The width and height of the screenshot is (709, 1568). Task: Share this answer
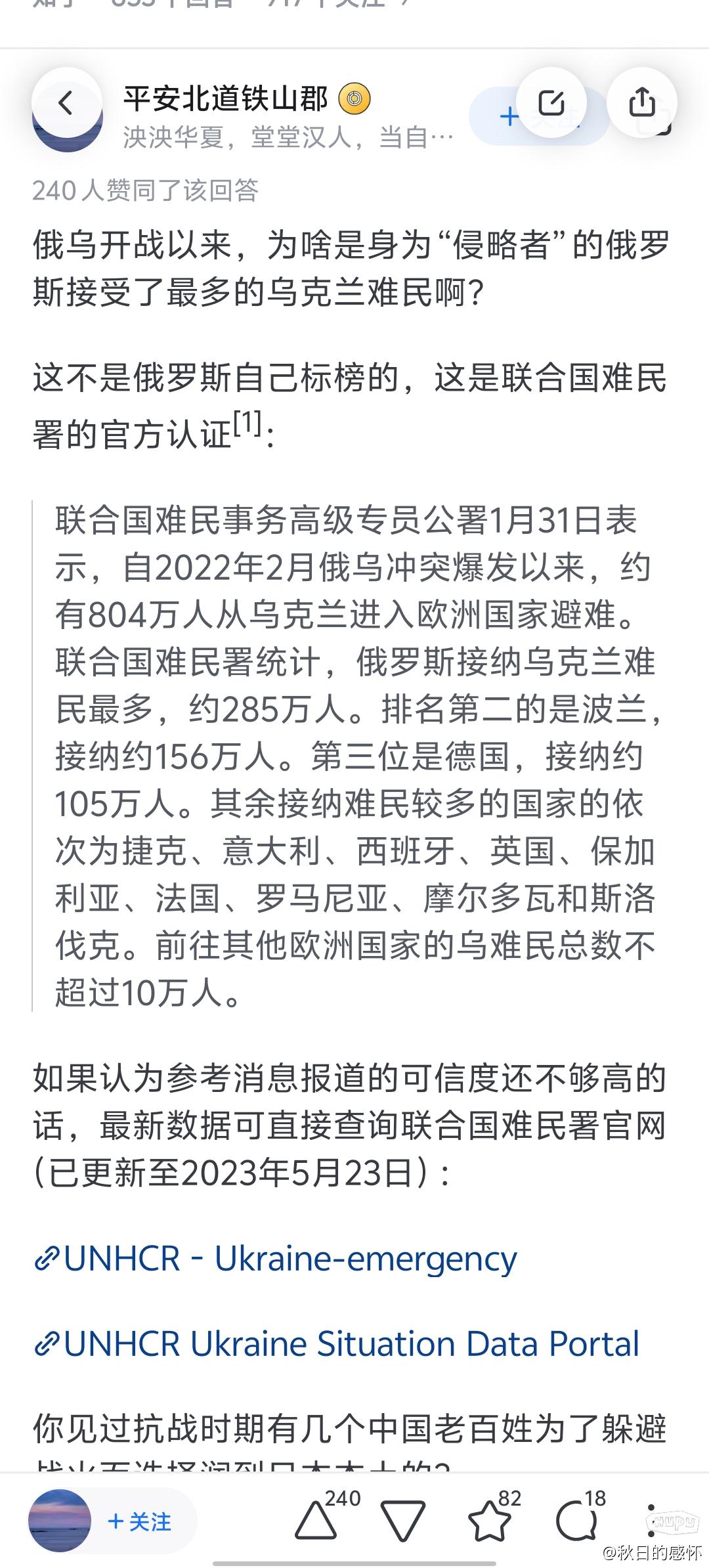coord(641,102)
